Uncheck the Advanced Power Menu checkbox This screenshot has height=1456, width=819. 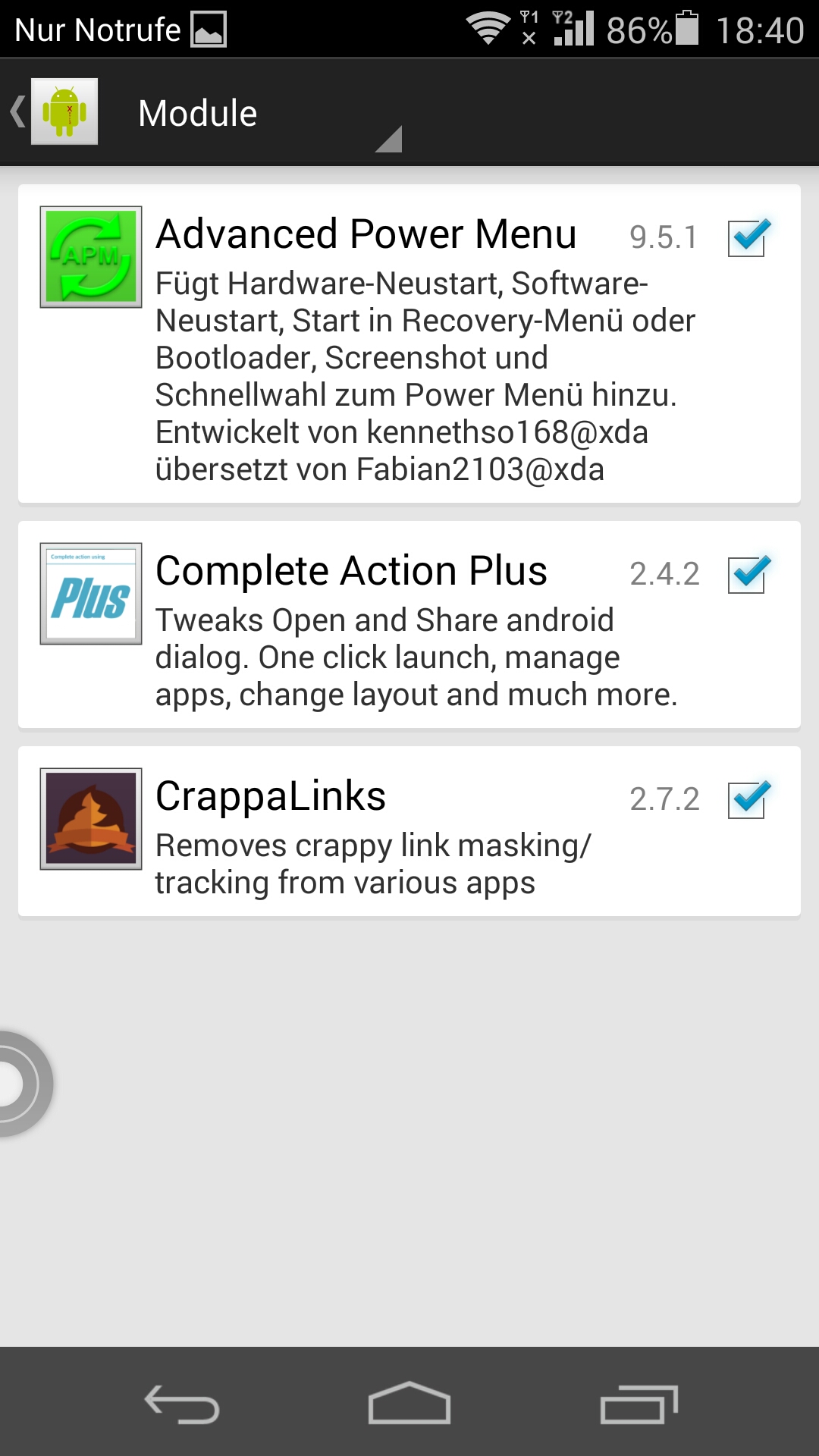coord(747,238)
